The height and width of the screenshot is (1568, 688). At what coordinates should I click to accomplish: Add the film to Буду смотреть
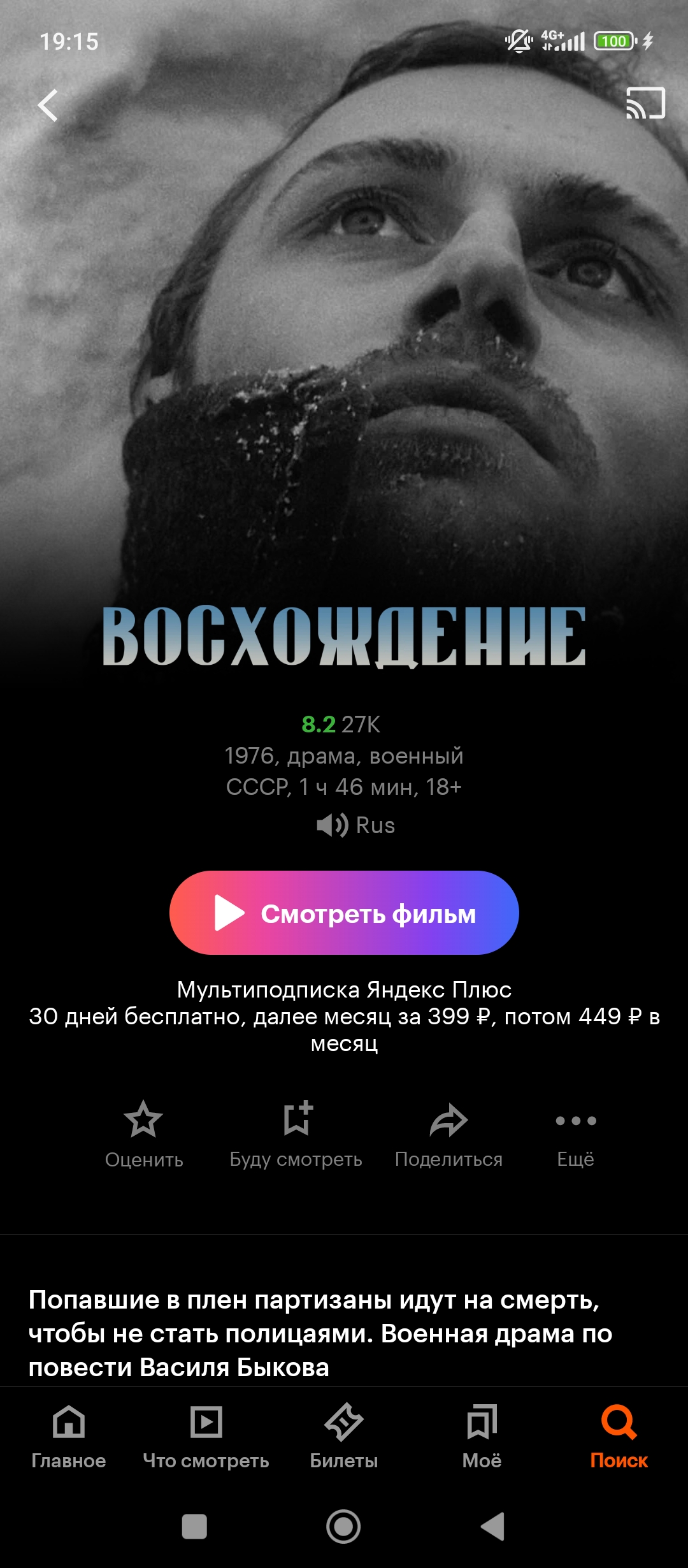point(296,1135)
